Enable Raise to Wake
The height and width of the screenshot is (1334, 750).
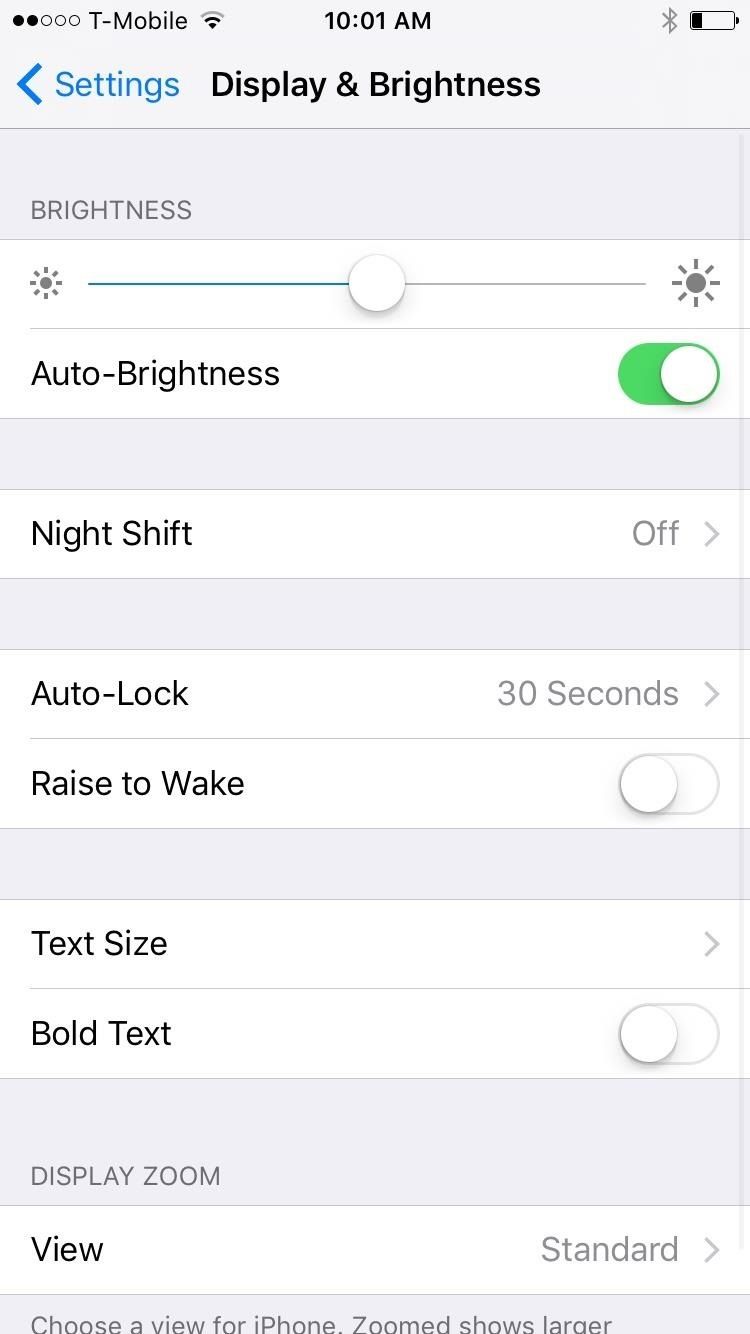point(668,784)
